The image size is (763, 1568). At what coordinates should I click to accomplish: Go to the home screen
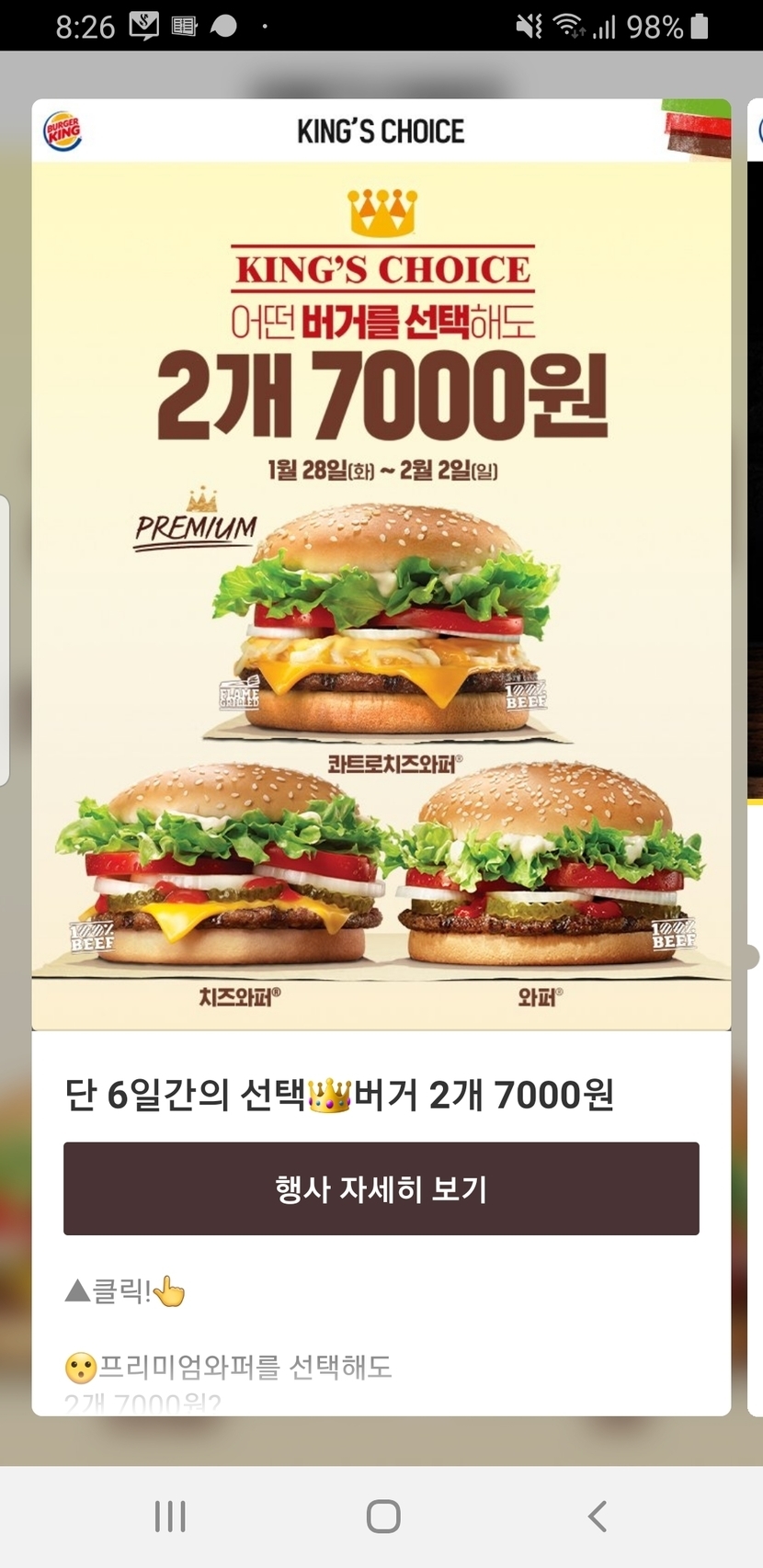[382, 1517]
